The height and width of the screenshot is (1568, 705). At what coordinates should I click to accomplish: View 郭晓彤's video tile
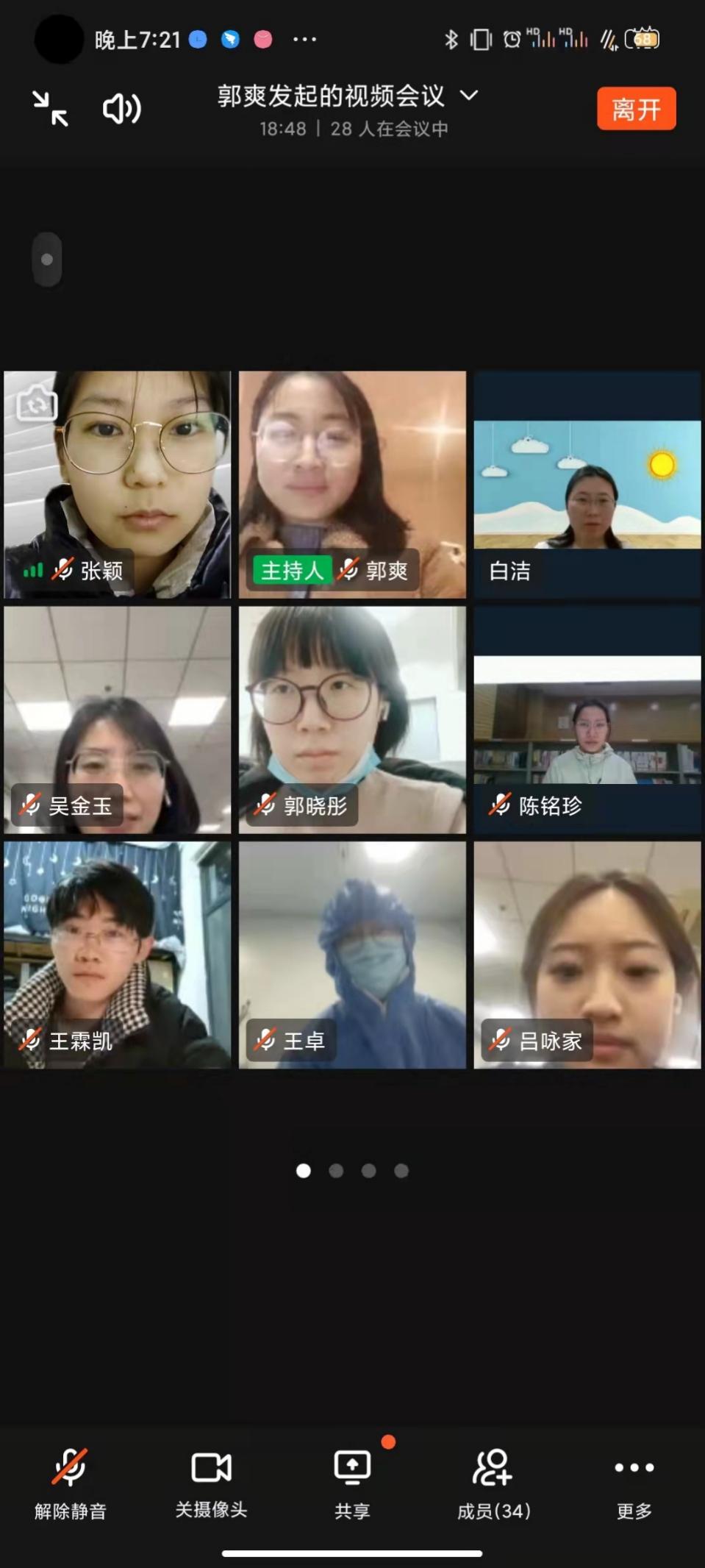[x=352, y=720]
